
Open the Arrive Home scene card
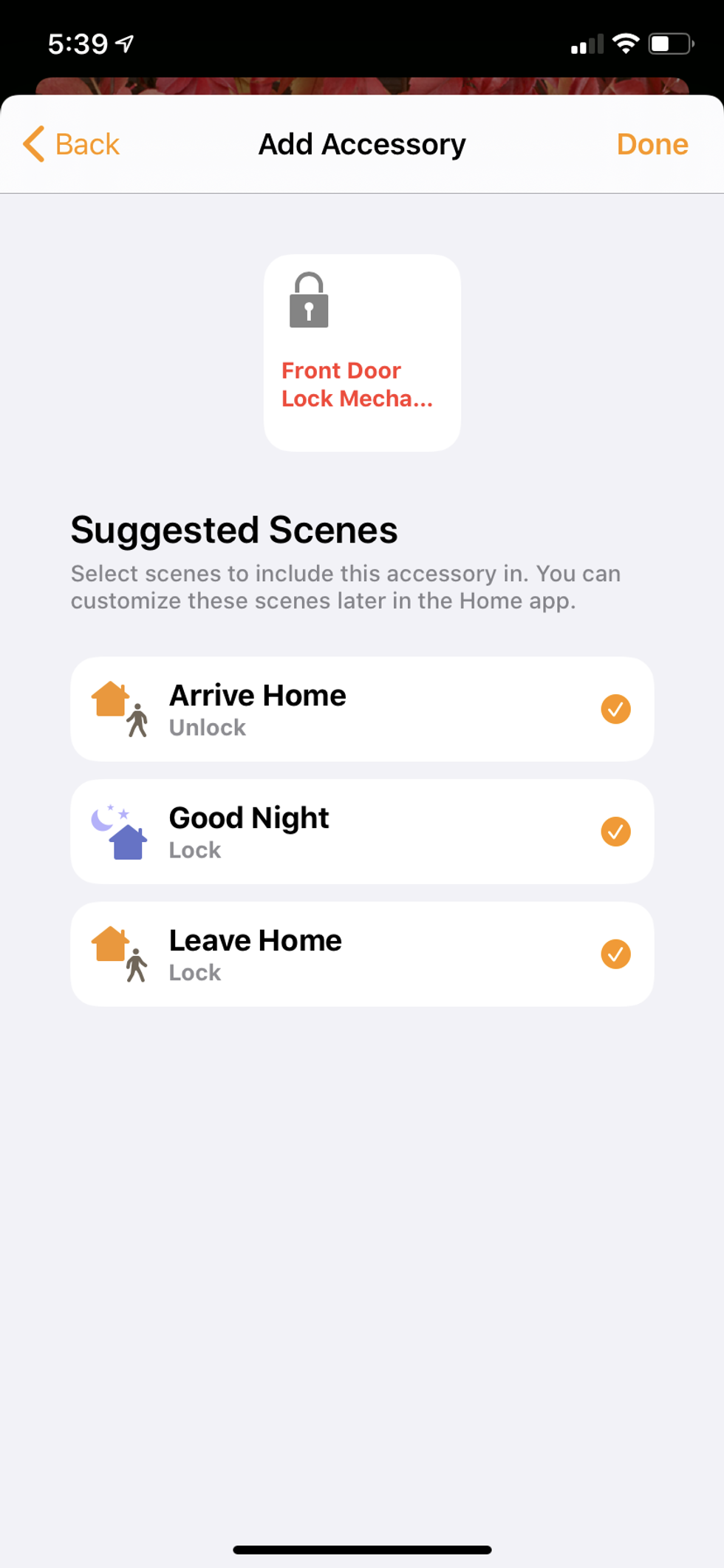coord(362,708)
